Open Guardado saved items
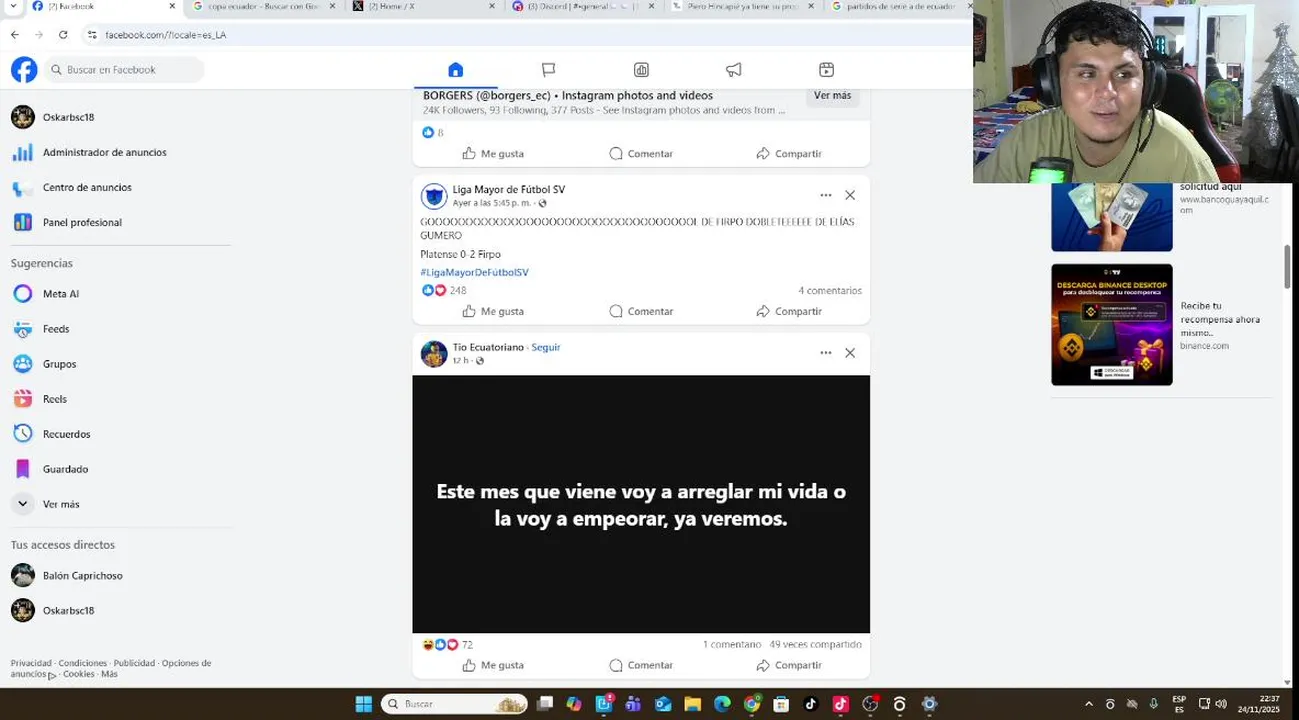Image resolution: width=1299 pixels, height=720 pixels. (65, 469)
